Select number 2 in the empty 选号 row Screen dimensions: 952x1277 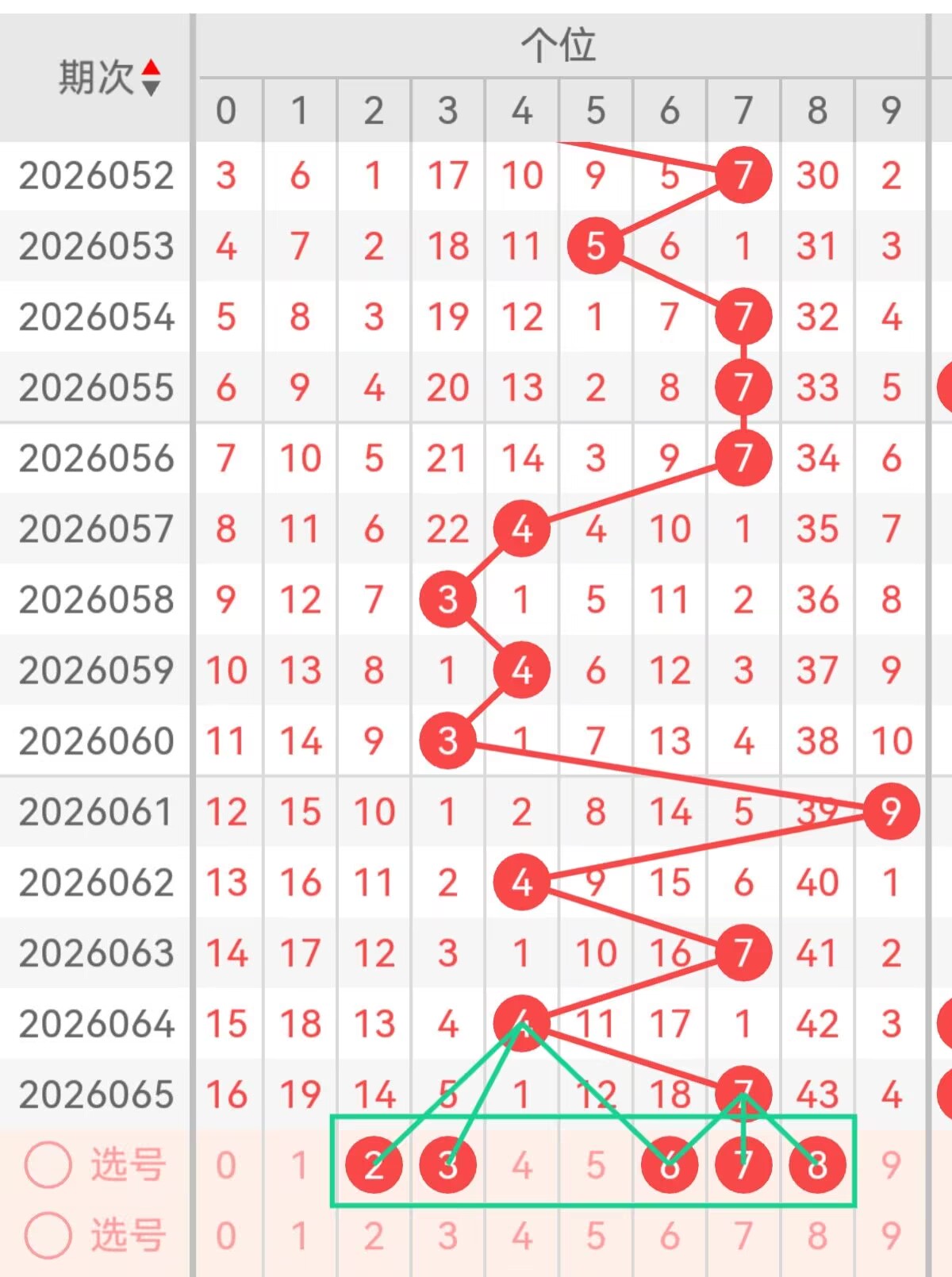click(374, 1236)
